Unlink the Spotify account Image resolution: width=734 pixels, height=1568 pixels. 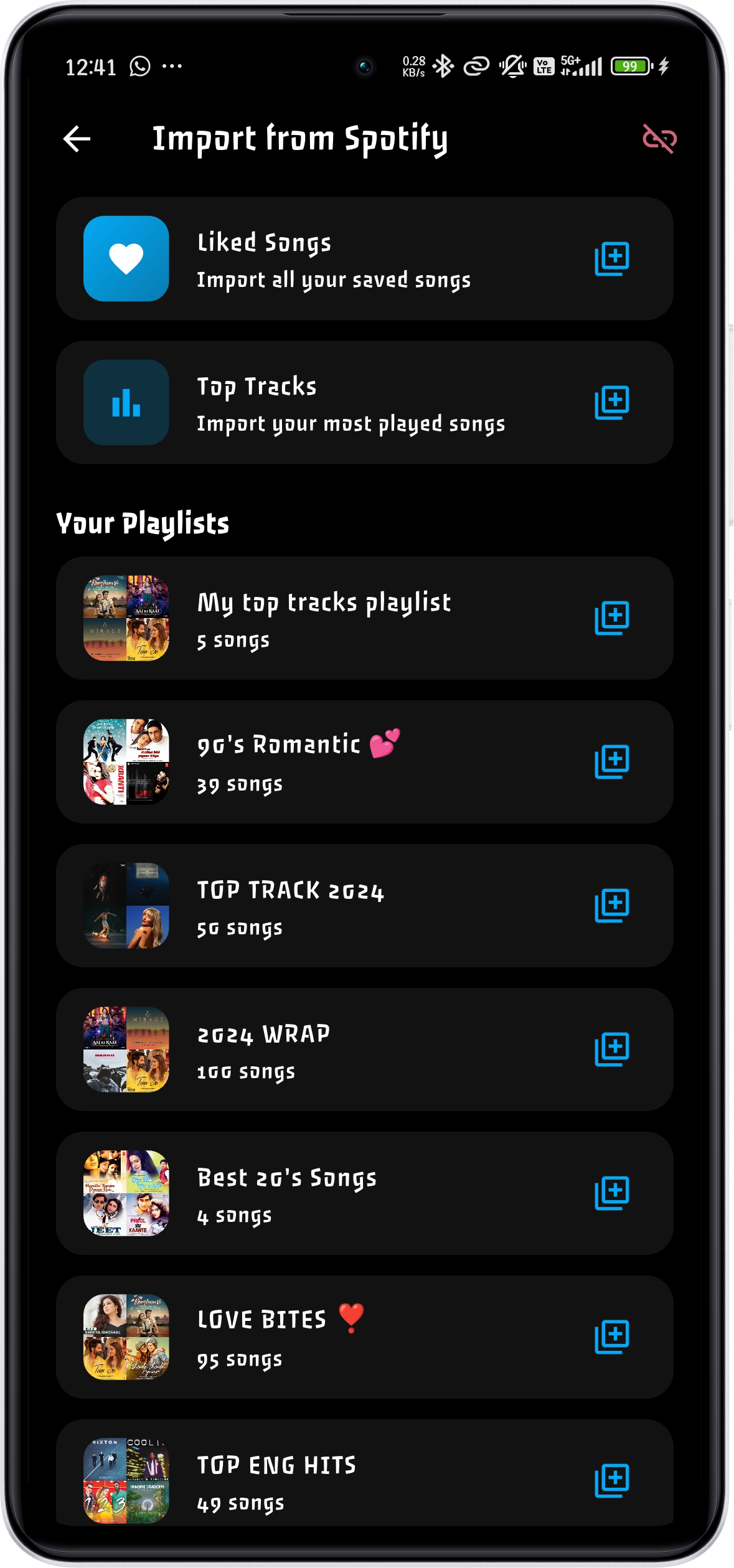tap(659, 139)
